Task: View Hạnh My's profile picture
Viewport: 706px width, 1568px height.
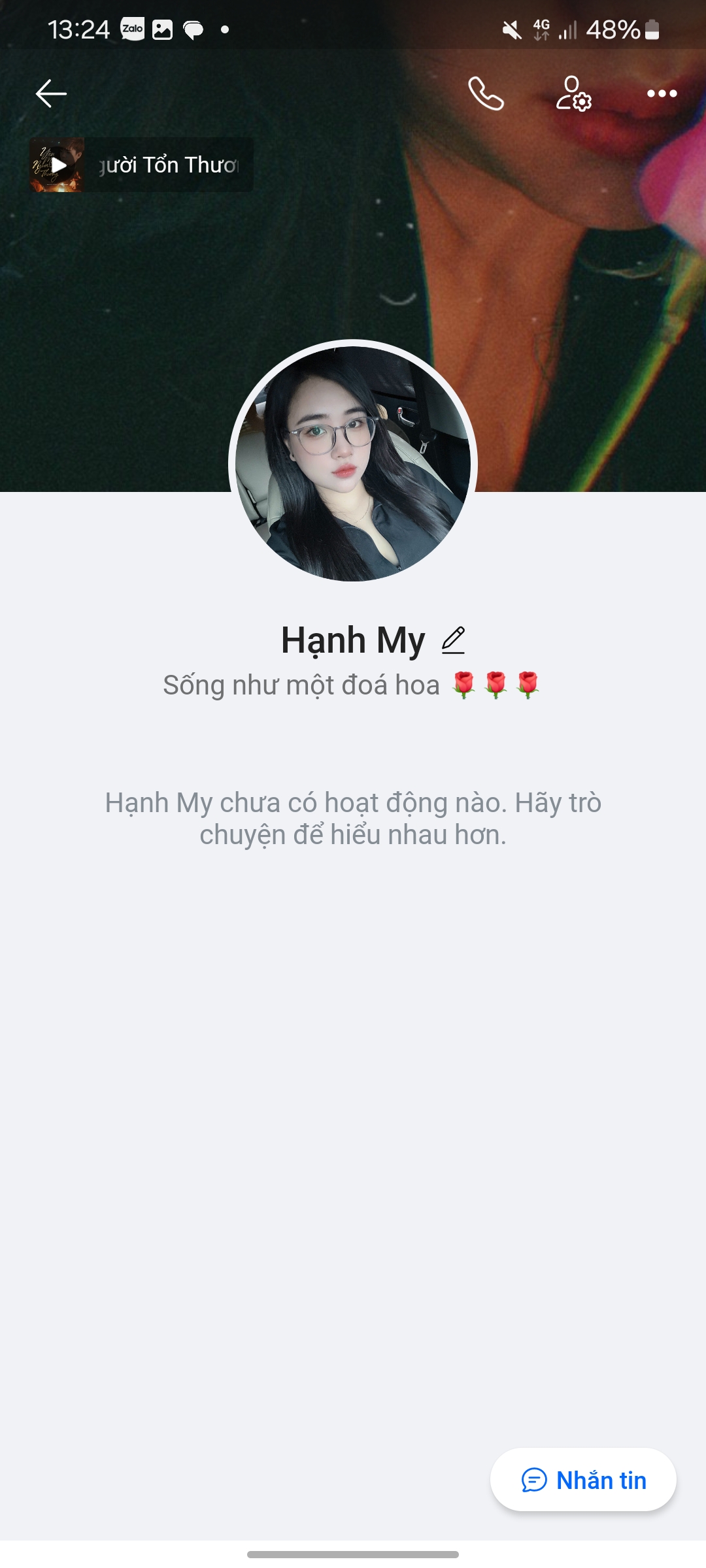Action: 353,463
